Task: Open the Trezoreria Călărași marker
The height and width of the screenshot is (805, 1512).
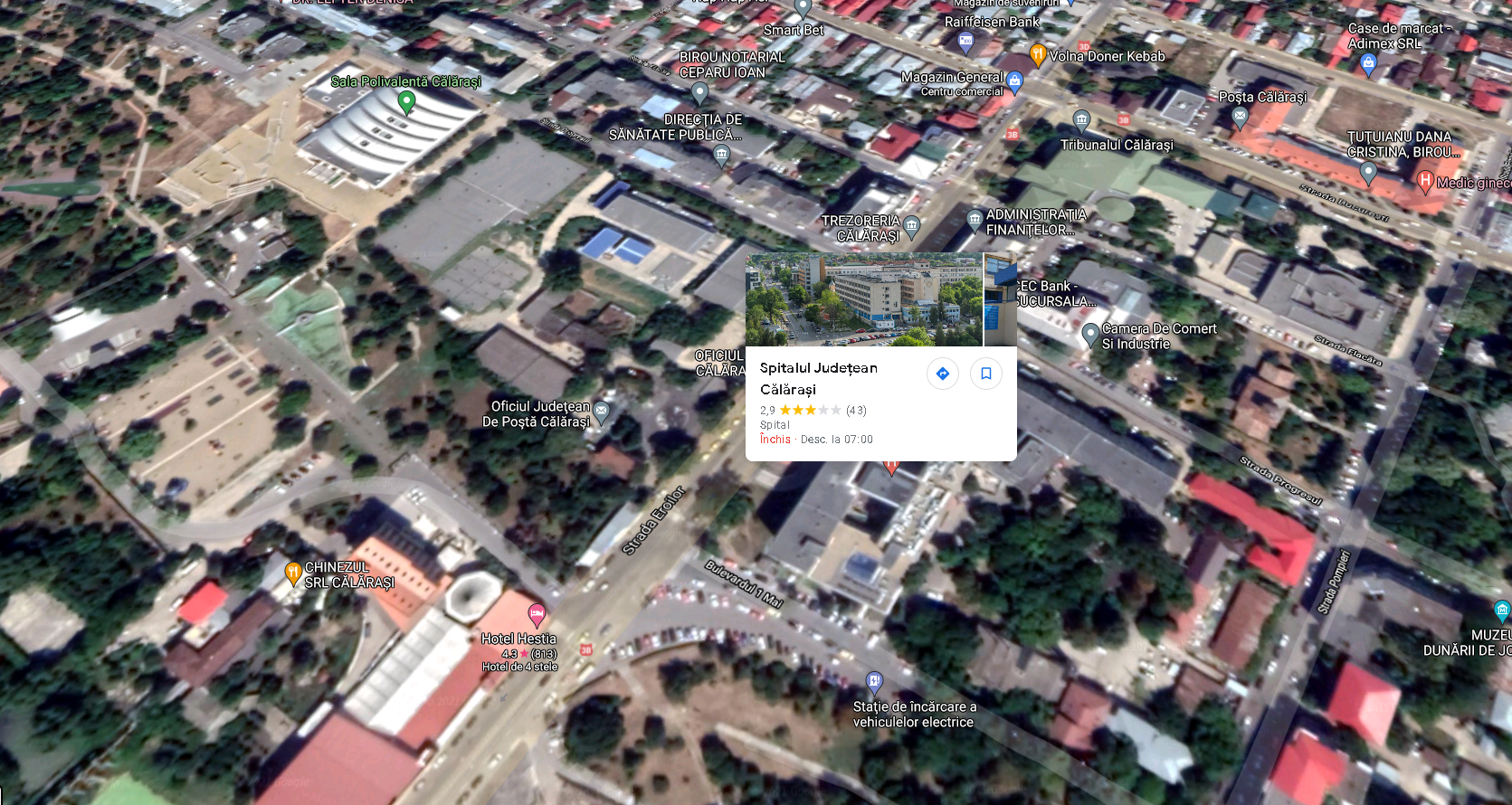Action: [912, 224]
